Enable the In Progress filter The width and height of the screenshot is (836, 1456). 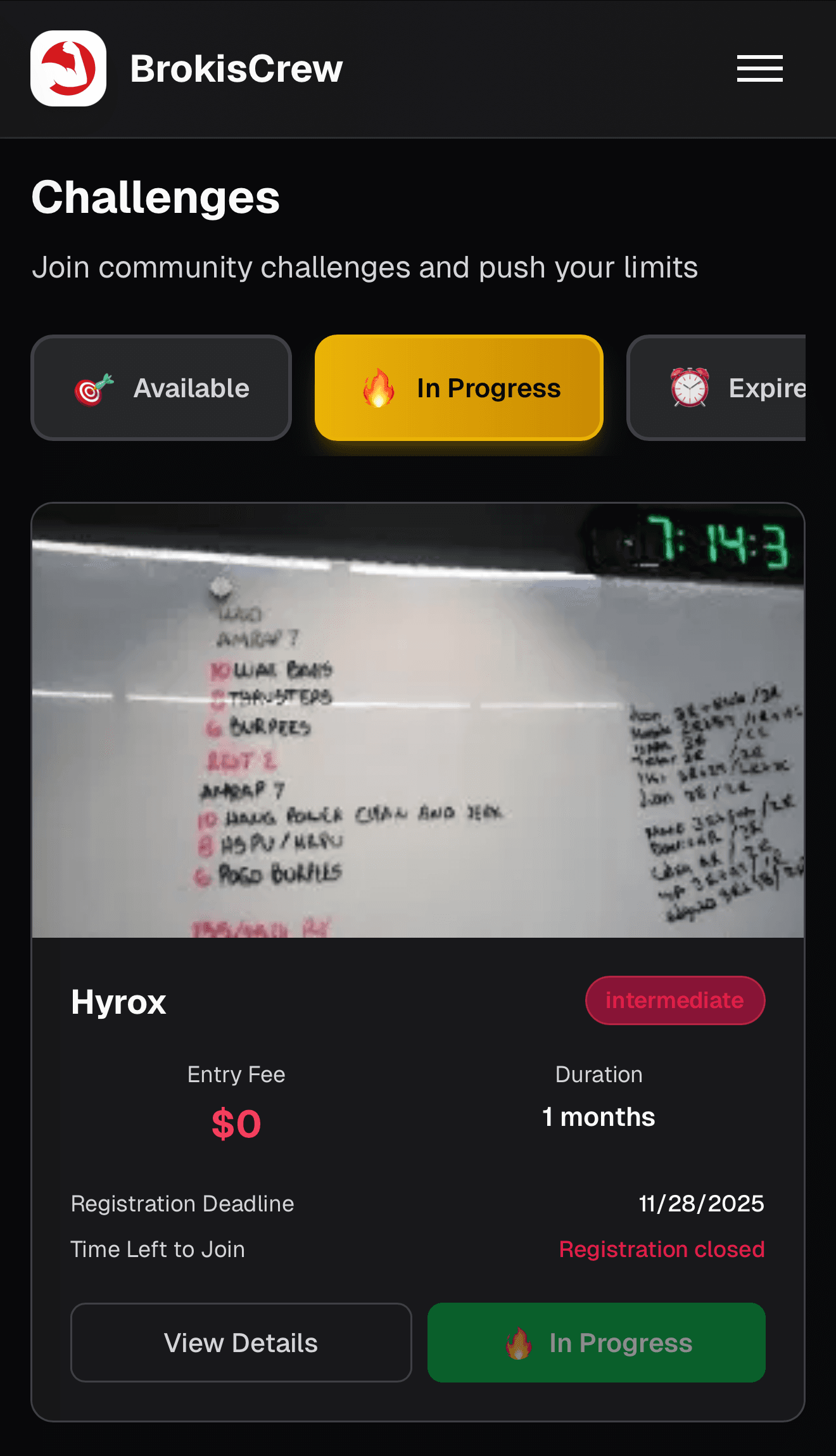coord(459,388)
